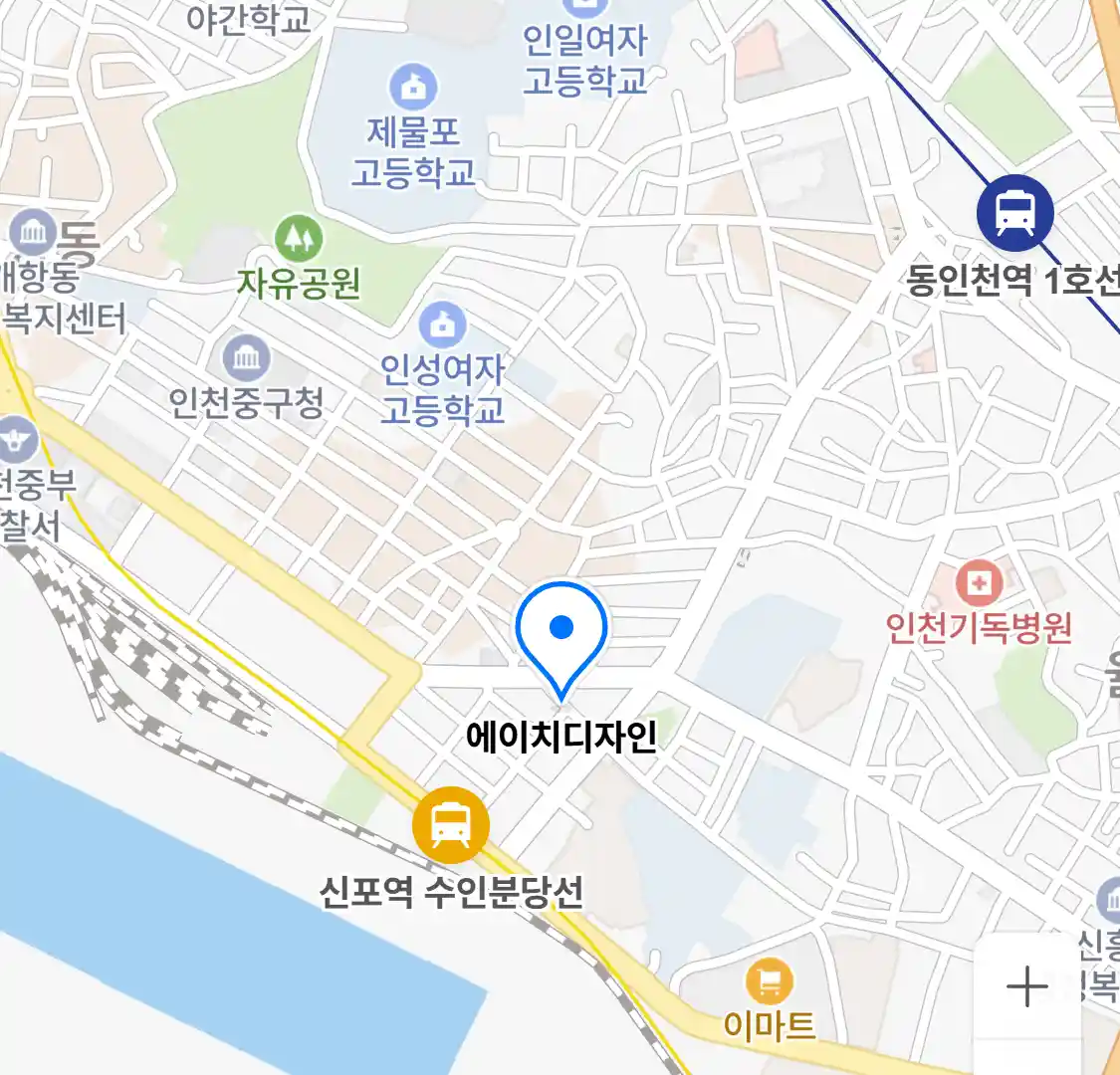Tap the 인천중구청 marker

[246, 357]
